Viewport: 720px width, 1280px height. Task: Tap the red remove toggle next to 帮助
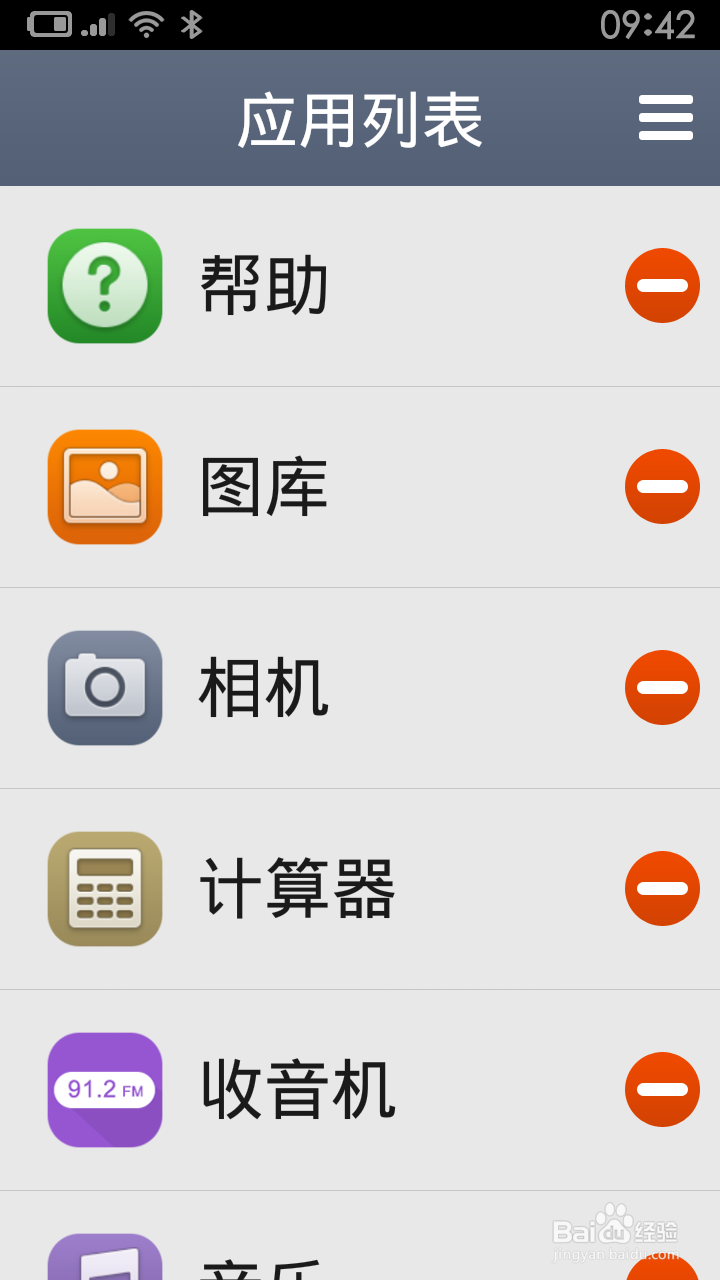point(662,286)
